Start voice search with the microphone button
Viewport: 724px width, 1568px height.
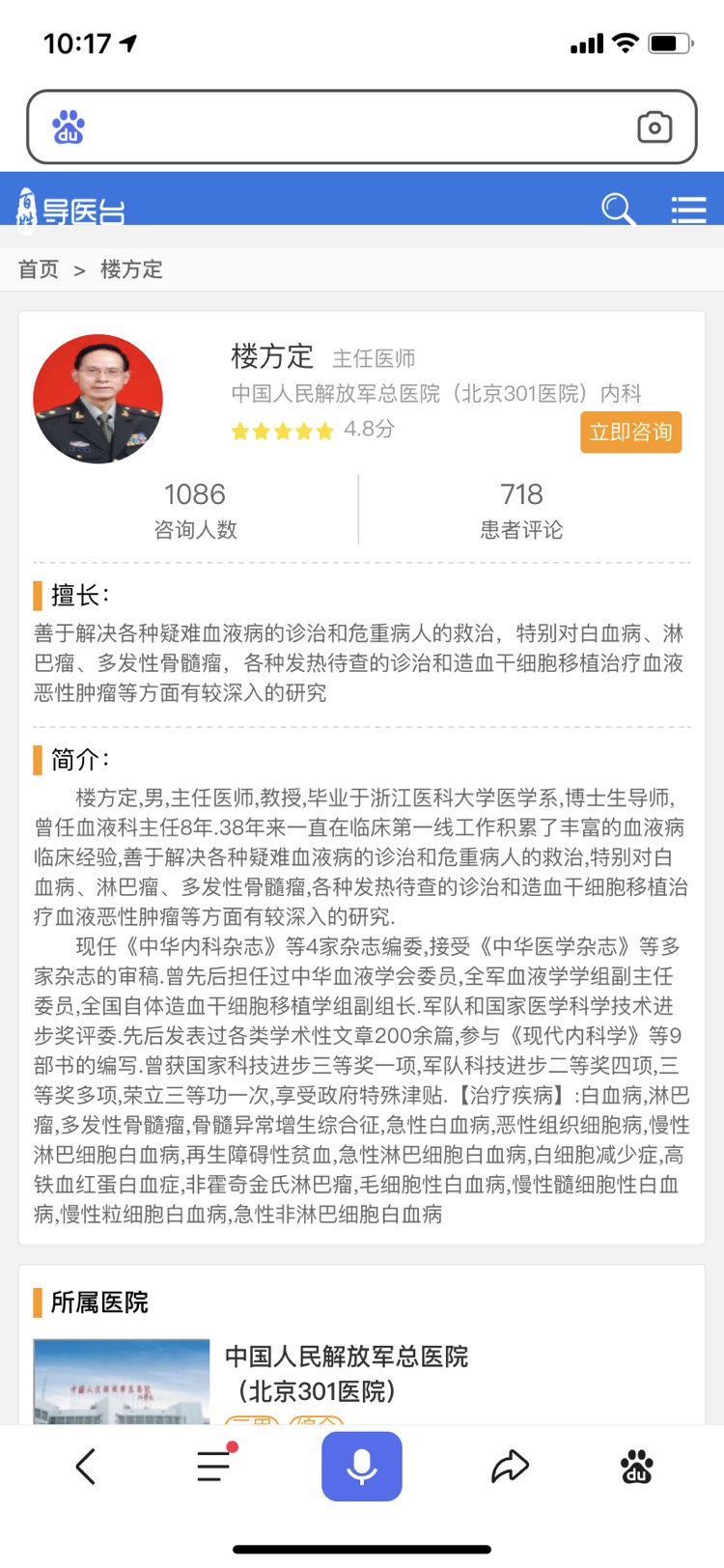tap(362, 1466)
